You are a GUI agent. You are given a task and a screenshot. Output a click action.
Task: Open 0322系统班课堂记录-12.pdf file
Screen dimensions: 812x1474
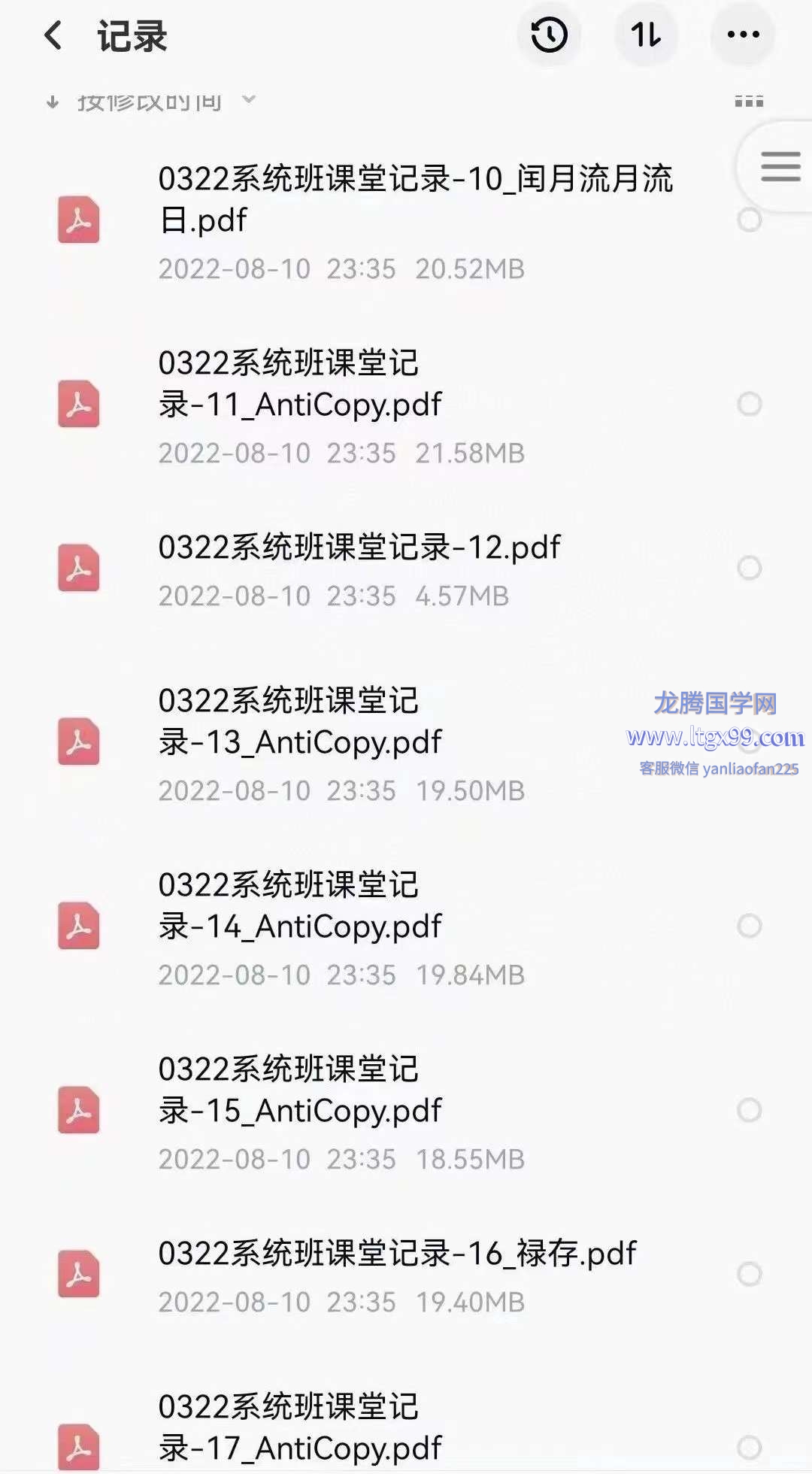point(359,547)
